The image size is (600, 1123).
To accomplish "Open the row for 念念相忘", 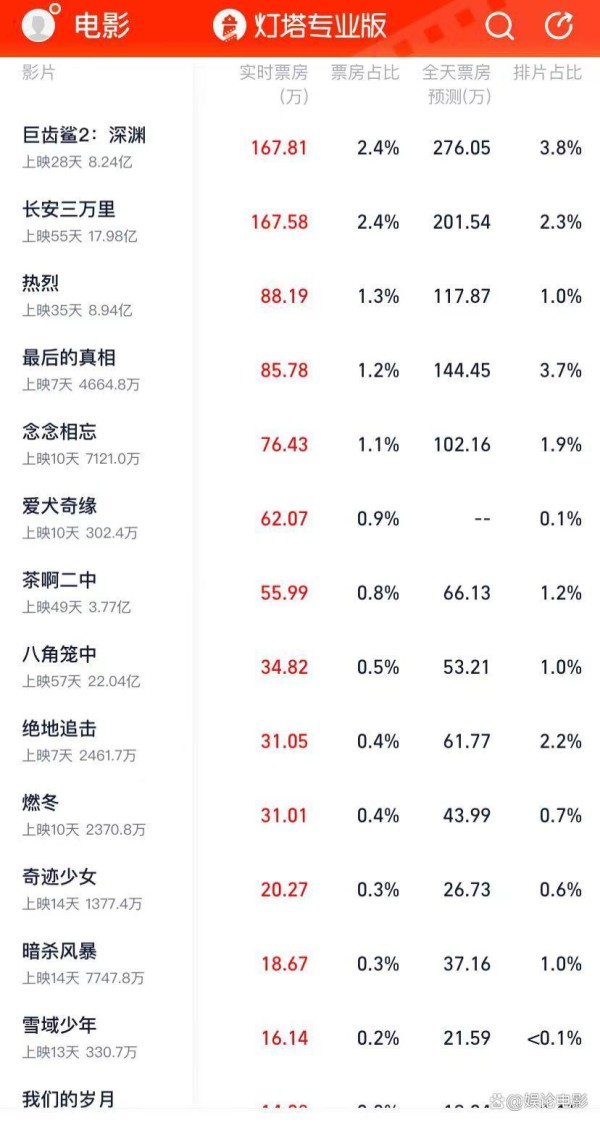I will 300,444.
